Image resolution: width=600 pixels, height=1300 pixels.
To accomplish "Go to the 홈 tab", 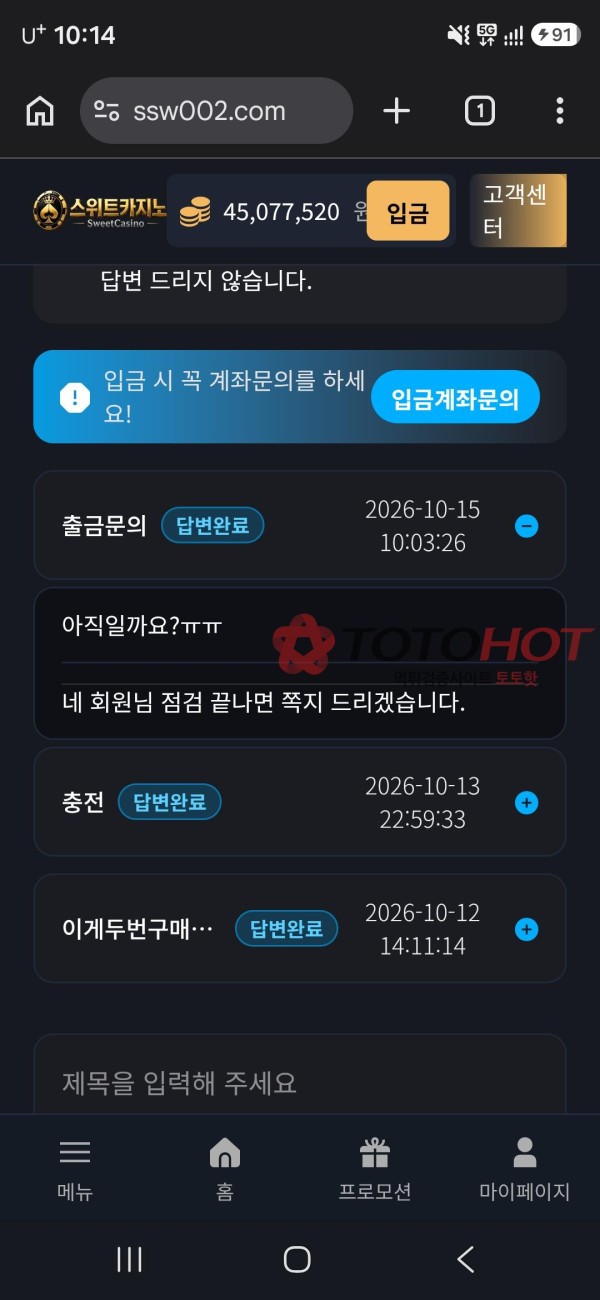I will point(225,1170).
